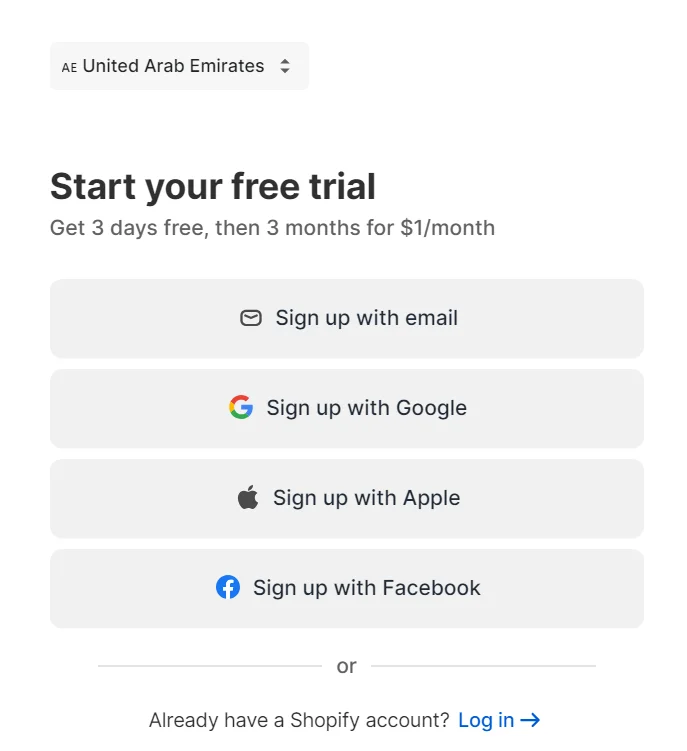687x751 pixels.
Task: Follow the Log in link
Action: [x=498, y=720]
